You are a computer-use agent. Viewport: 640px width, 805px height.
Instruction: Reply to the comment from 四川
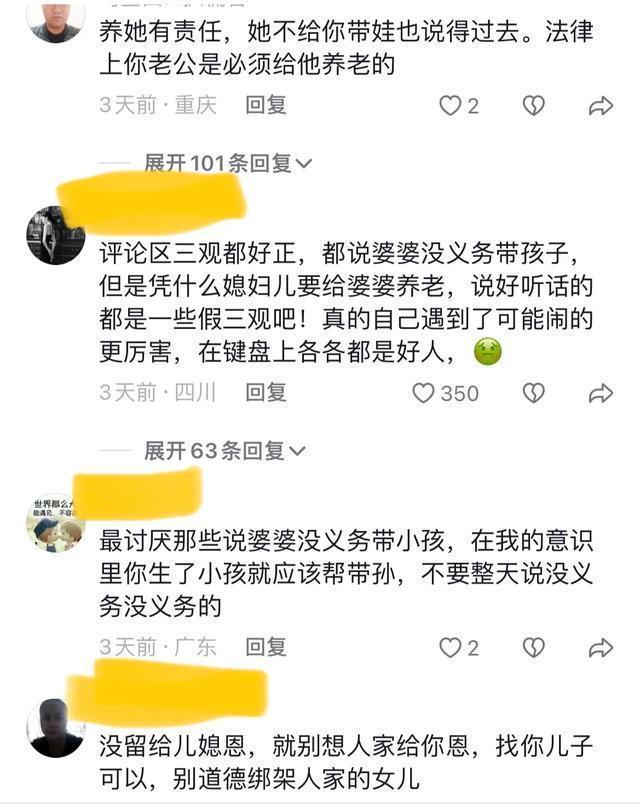(266, 392)
